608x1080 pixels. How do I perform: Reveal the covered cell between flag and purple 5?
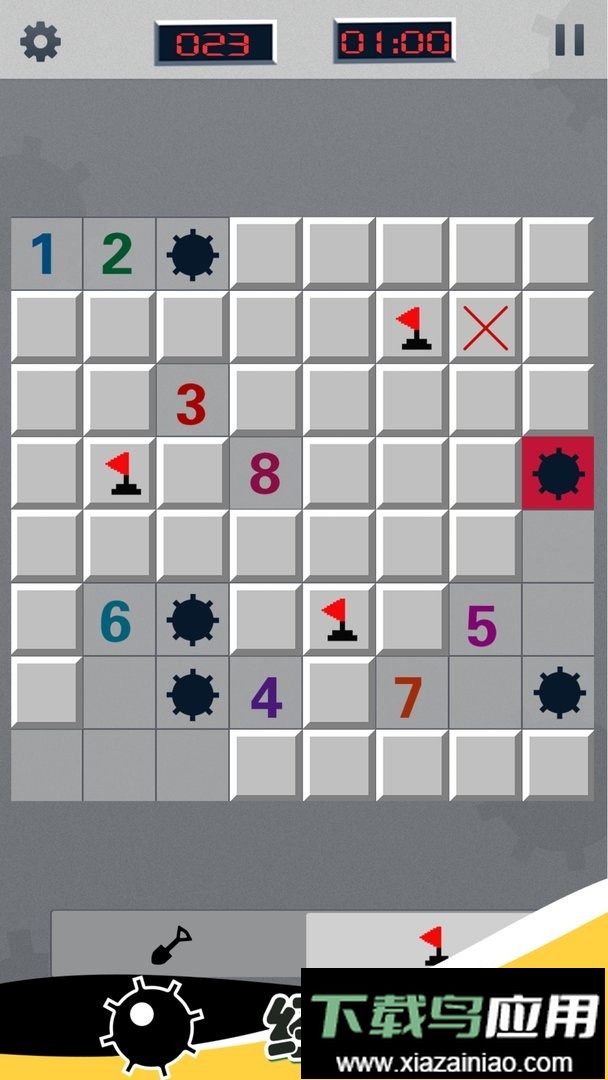411,620
